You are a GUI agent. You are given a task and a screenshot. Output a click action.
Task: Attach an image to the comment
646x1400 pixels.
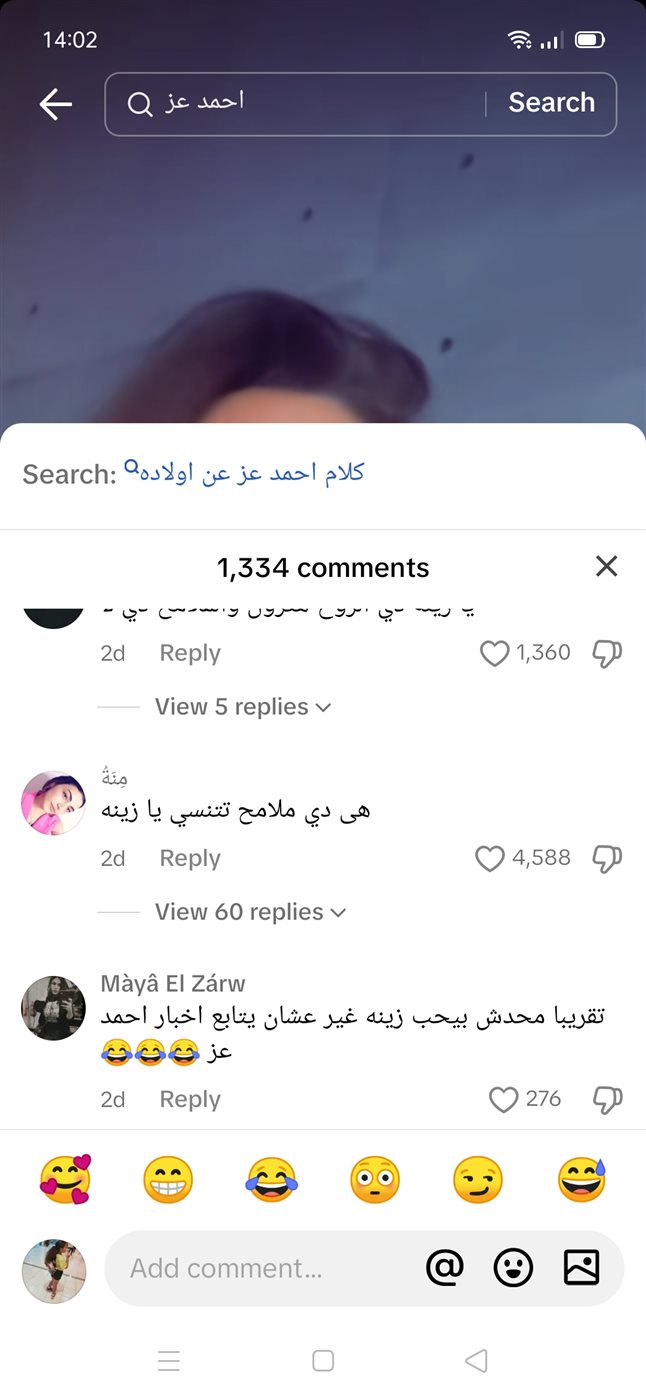point(581,1268)
